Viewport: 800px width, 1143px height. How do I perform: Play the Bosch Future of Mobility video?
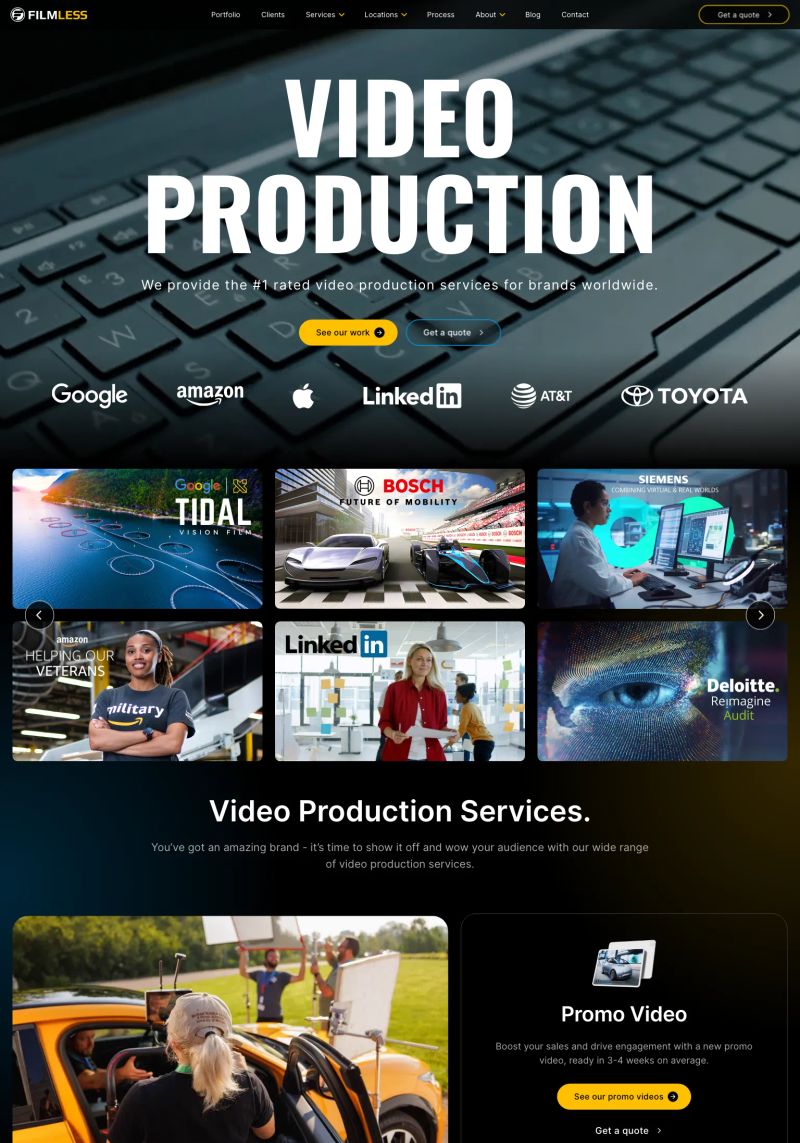[400, 539]
